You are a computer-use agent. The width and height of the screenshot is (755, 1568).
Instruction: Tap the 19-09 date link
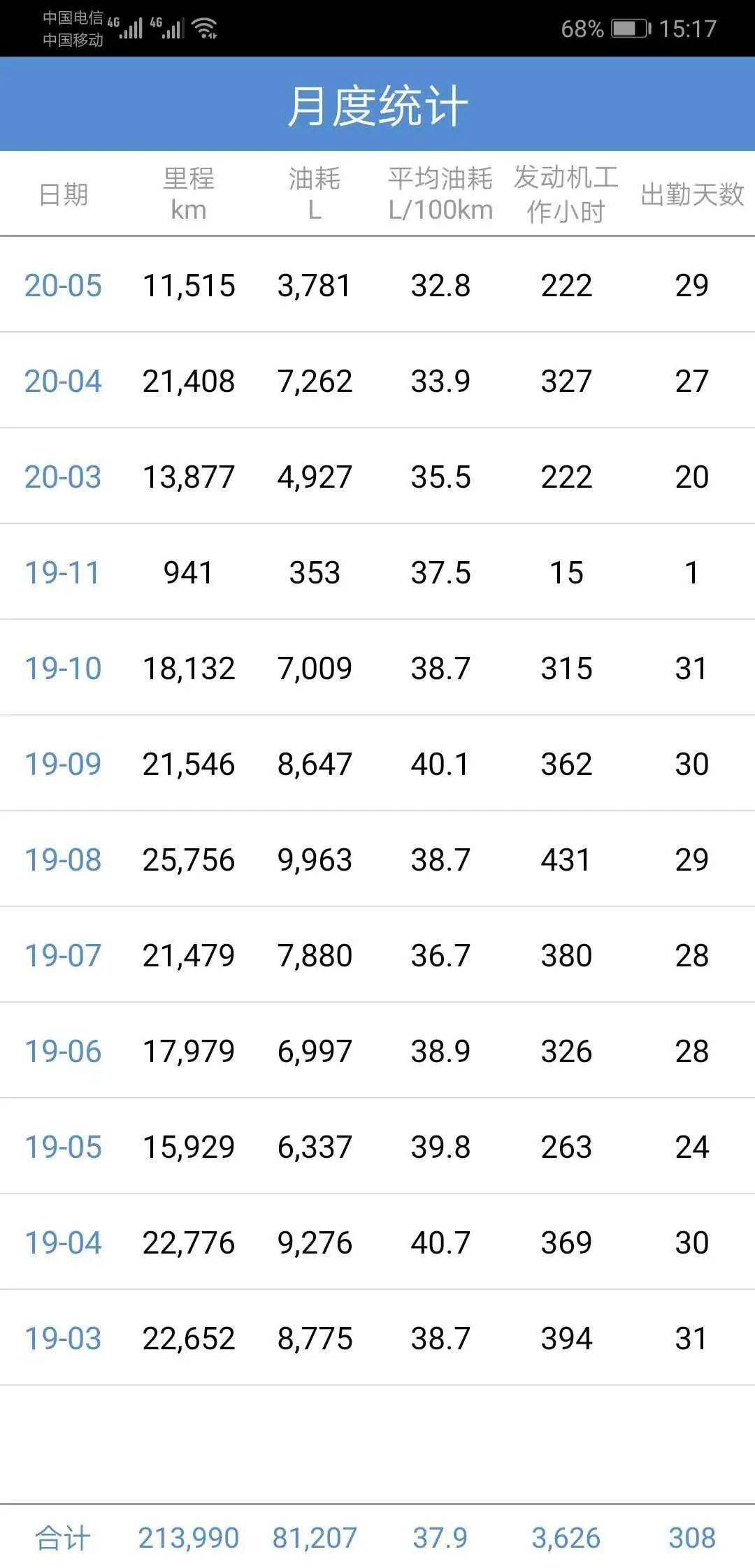pyautogui.click(x=63, y=764)
